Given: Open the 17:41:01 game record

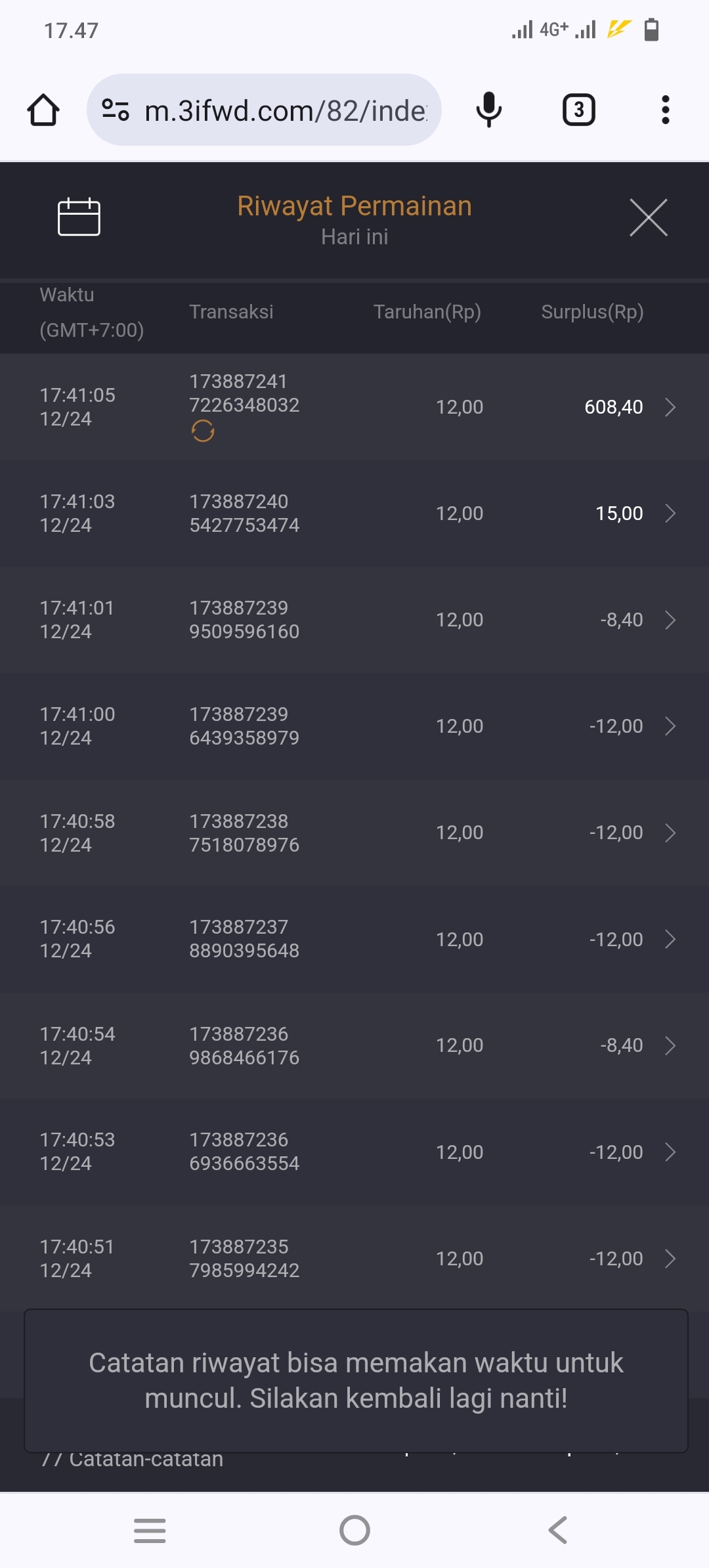Looking at the screenshot, I should point(670,620).
